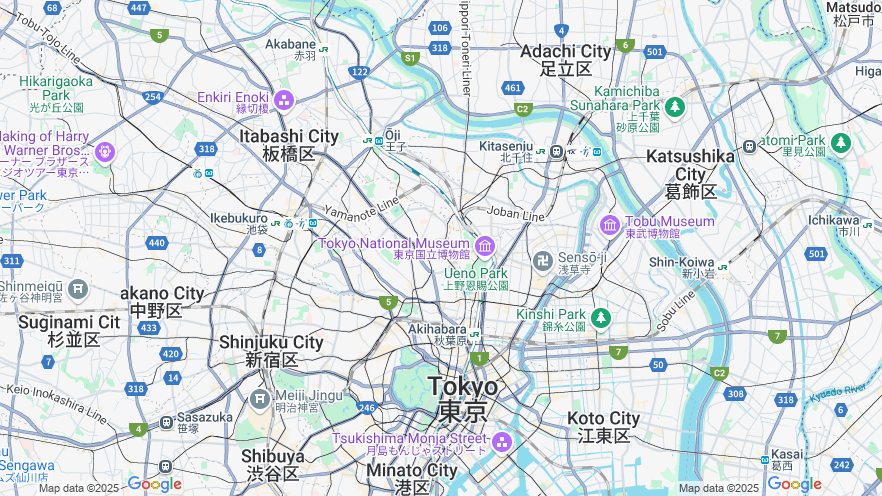Select the Tobu Museum pin

[610, 225]
